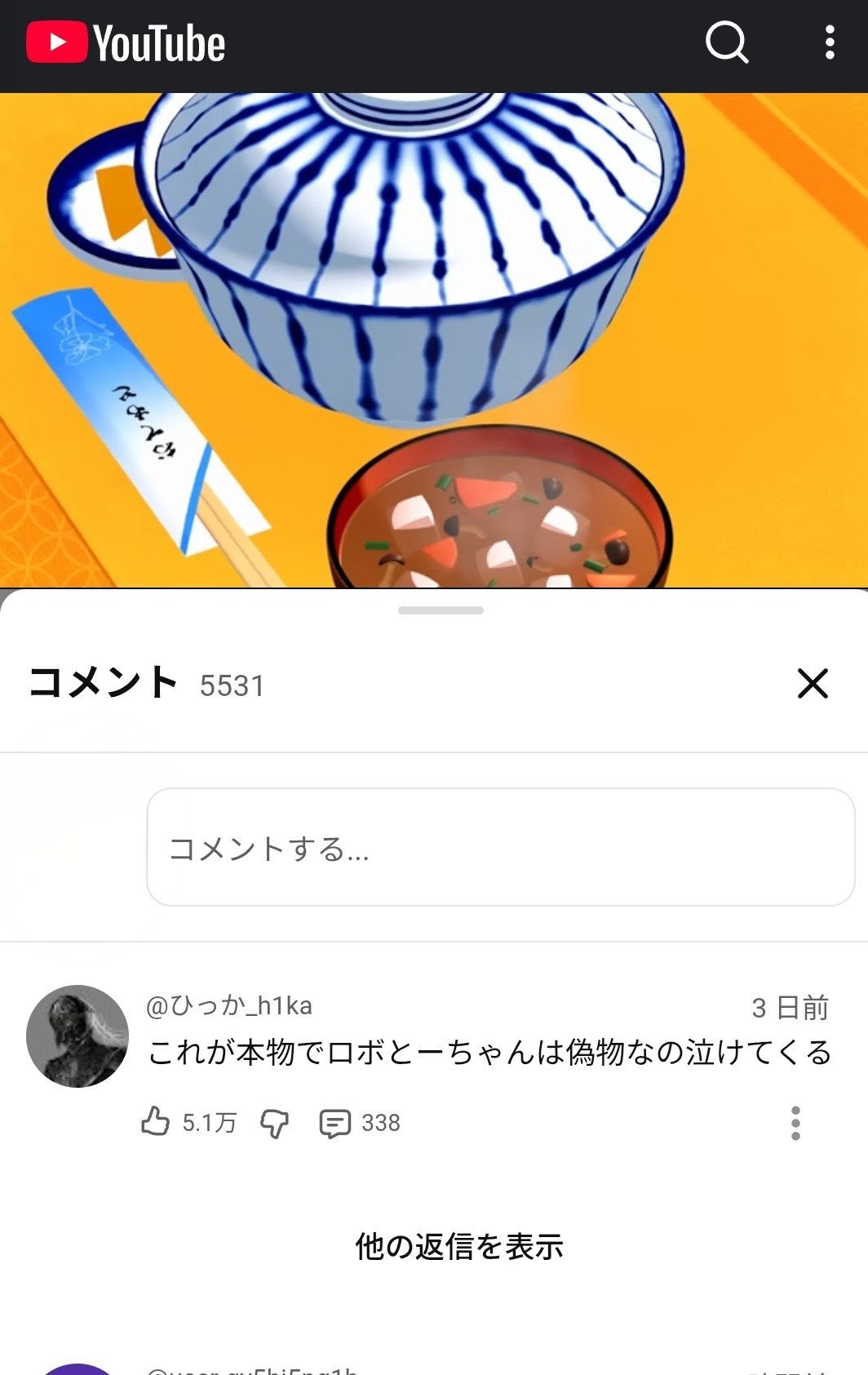Like the comment by @ひっか_h1ka
This screenshot has height=1375, width=868.
(156, 1122)
